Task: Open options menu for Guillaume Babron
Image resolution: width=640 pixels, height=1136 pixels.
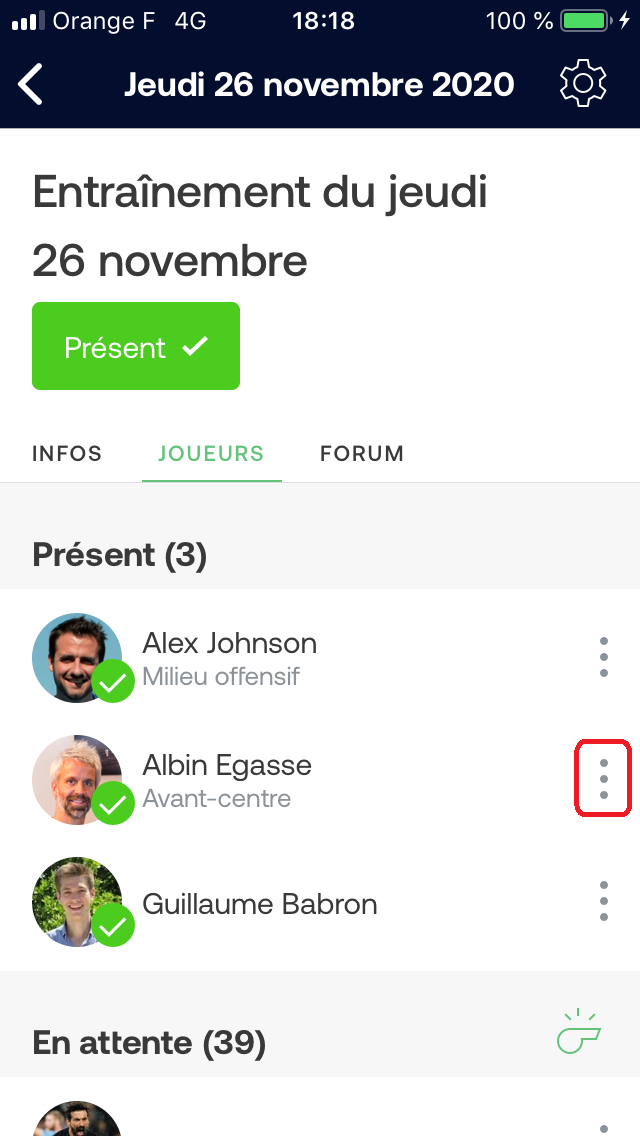Action: tap(603, 902)
